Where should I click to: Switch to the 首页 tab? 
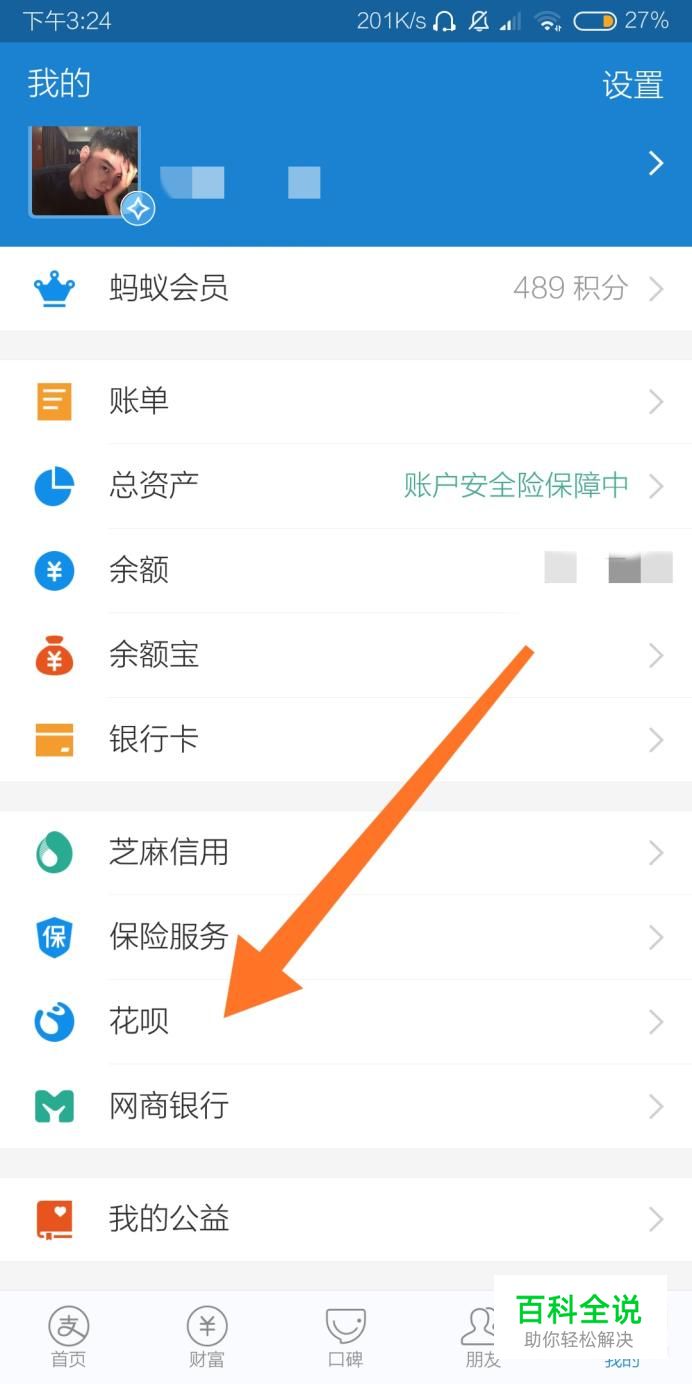(69, 1337)
